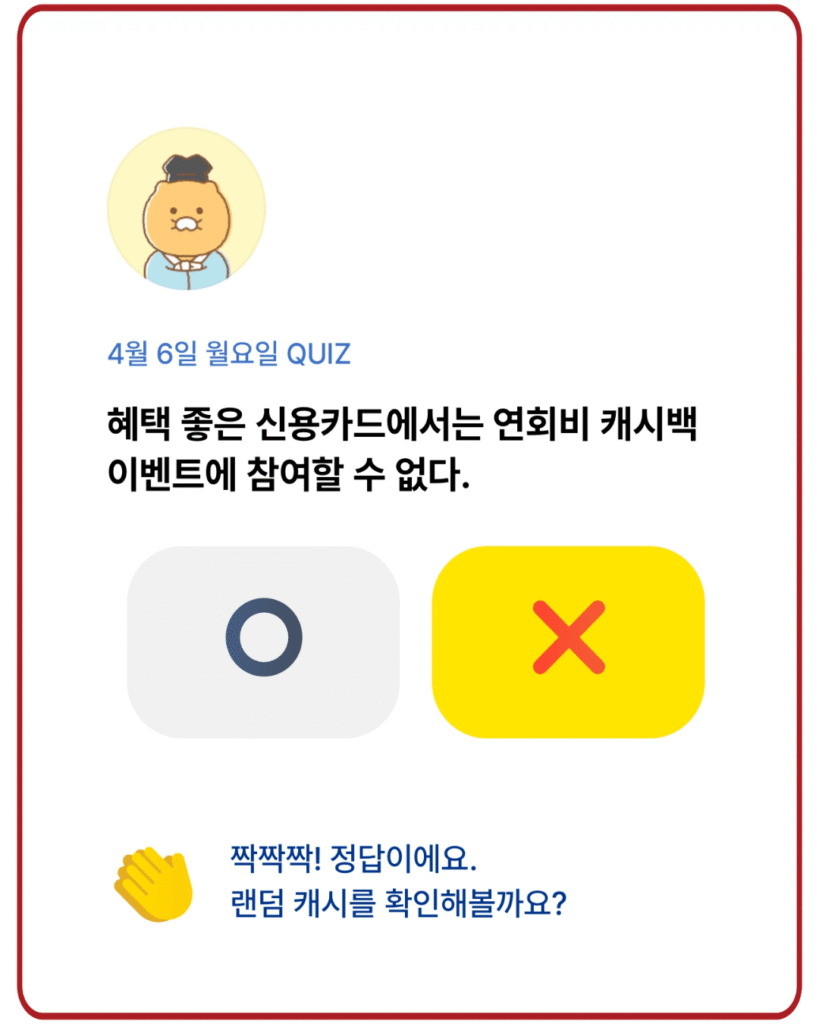The height and width of the screenshot is (1024, 819).
Task: Select the O answer button
Action: click(263, 642)
